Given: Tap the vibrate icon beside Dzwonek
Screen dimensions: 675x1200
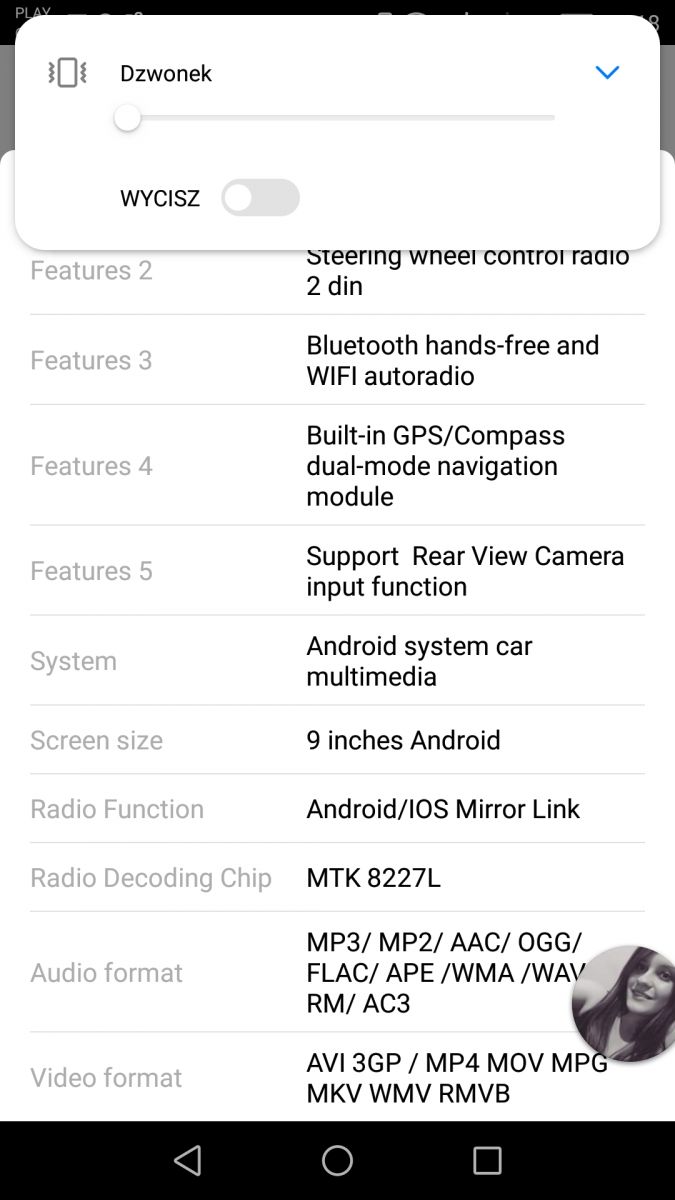Looking at the screenshot, I should (x=67, y=72).
